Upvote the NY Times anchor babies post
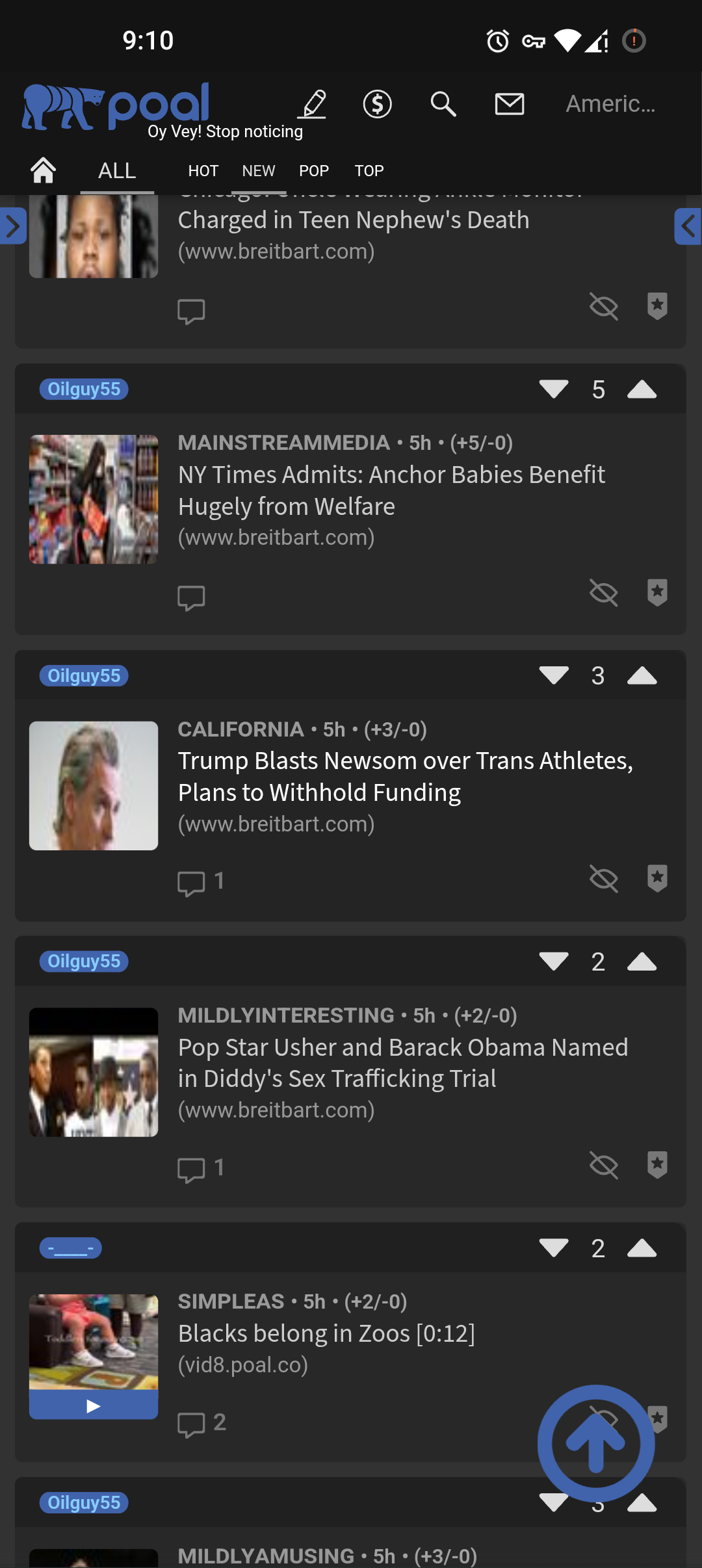The height and width of the screenshot is (1568, 702). click(642, 389)
